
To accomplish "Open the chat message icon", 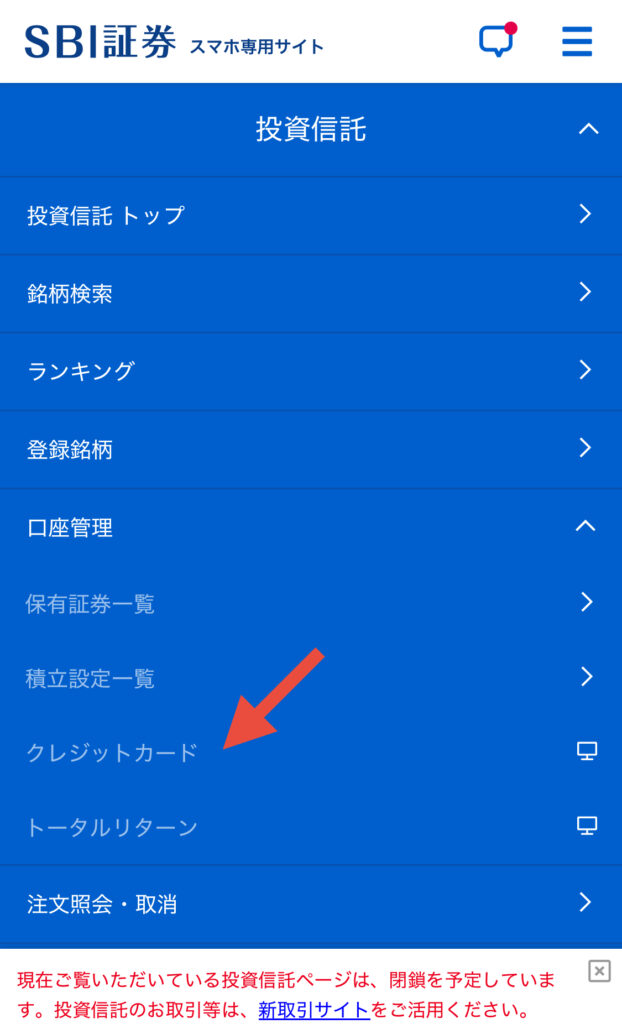I will click(x=496, y=41).
